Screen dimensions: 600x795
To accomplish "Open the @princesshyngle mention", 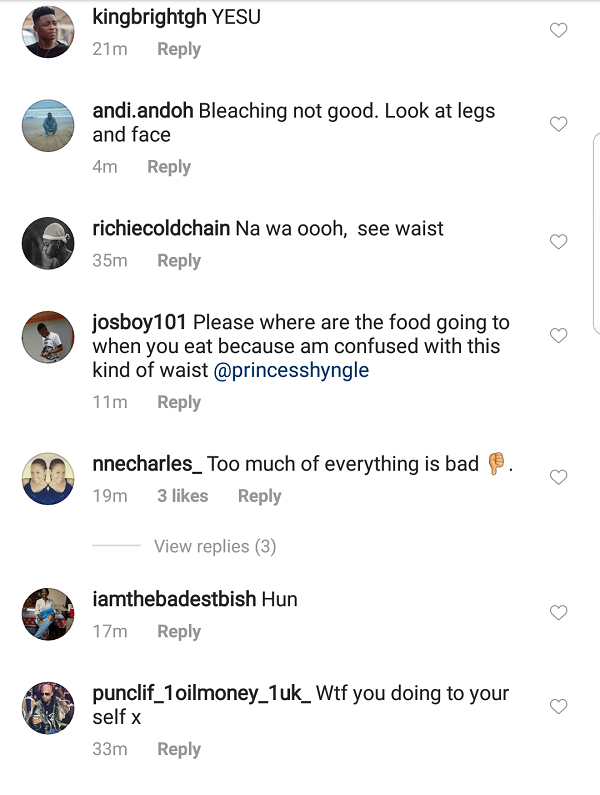I will tap(291, 370).
